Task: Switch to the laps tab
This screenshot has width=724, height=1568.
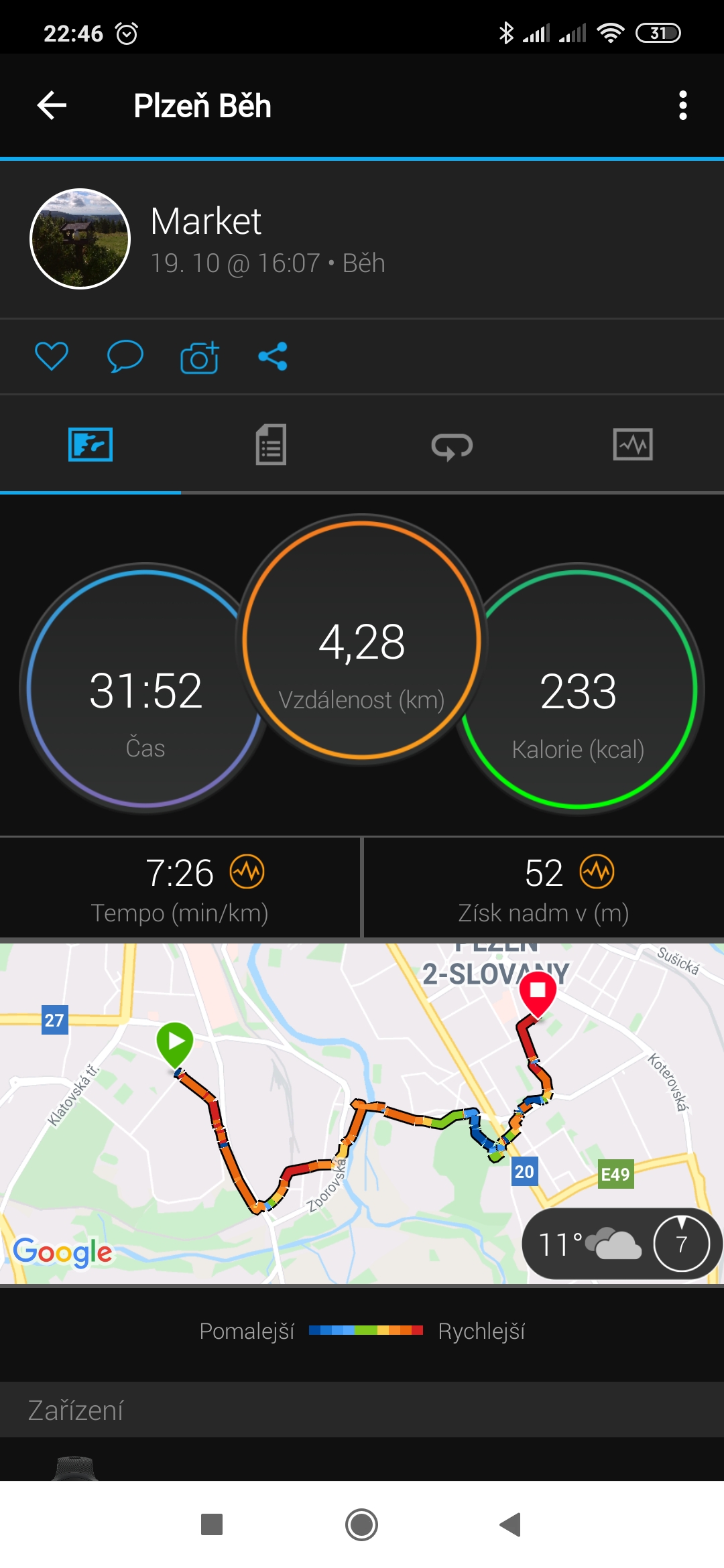Action: click(x=452, y=446)
